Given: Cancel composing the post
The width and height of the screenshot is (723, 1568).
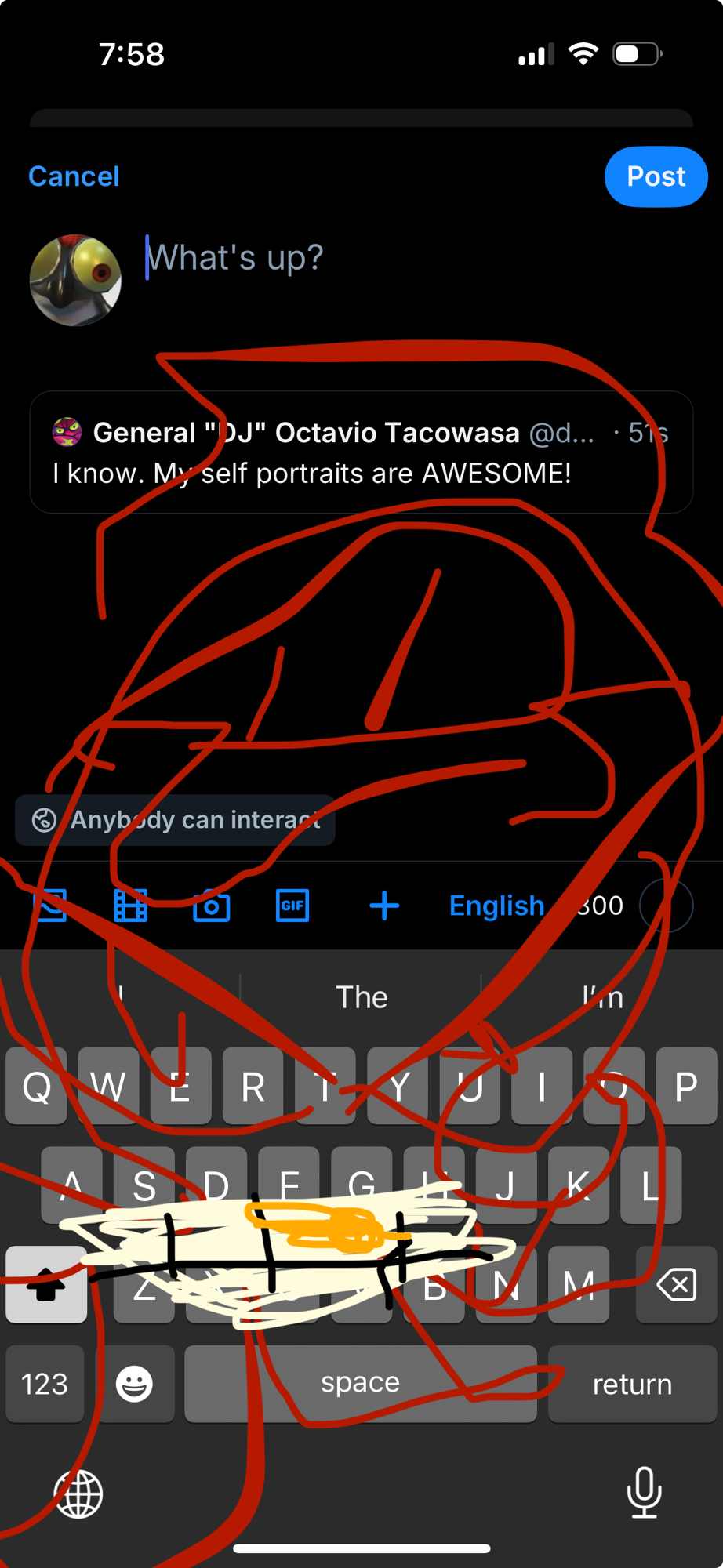Looking at the screenshot, I should click(x=74, y=176).
